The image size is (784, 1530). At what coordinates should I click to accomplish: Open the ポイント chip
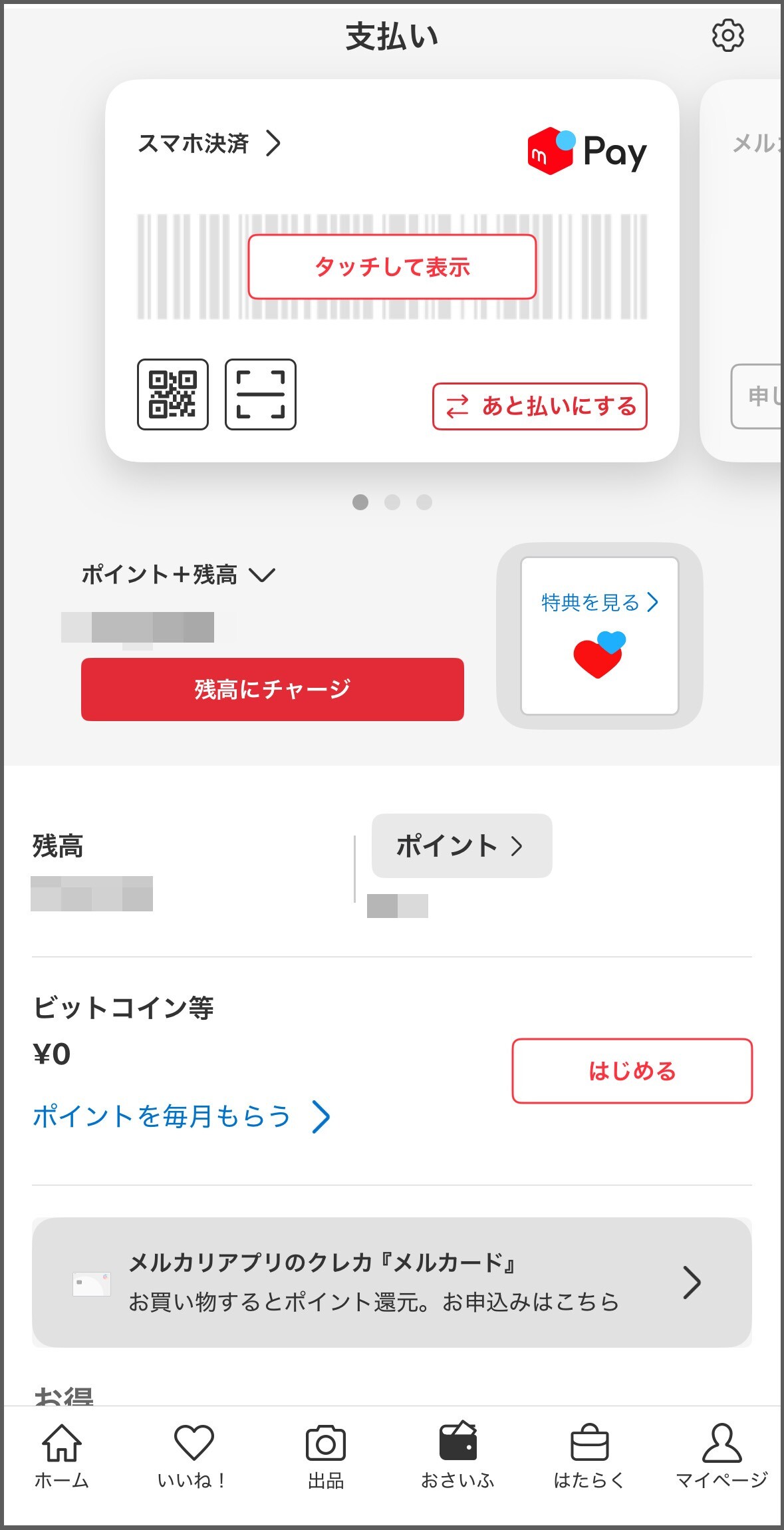pyautogui.click(x=461, y=845)
